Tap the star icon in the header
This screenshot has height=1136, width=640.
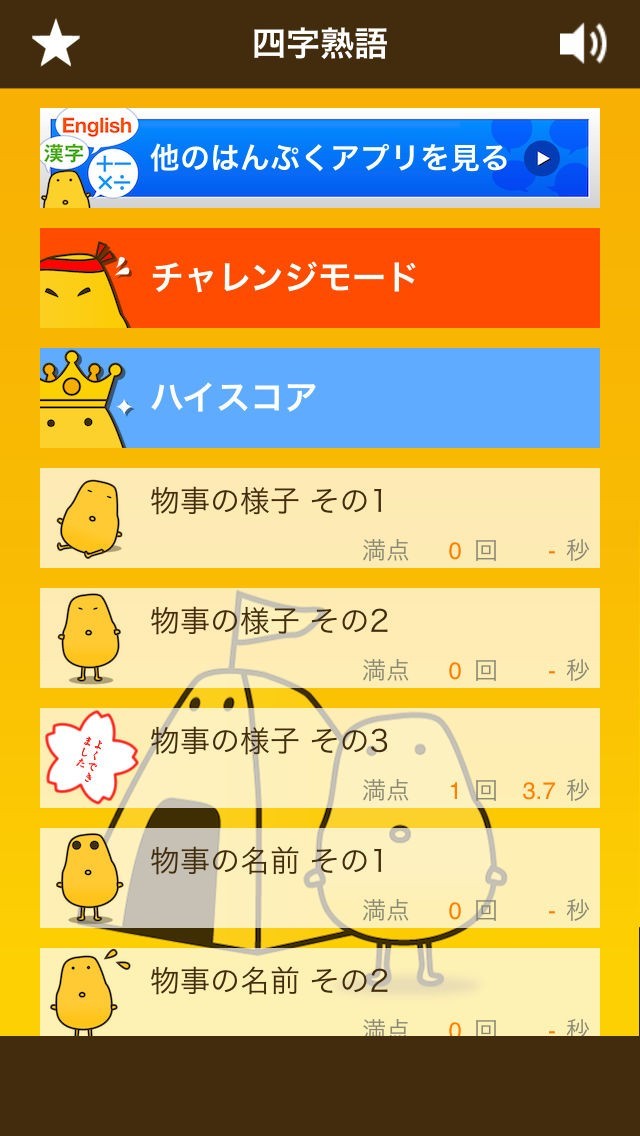click(55, 44)
